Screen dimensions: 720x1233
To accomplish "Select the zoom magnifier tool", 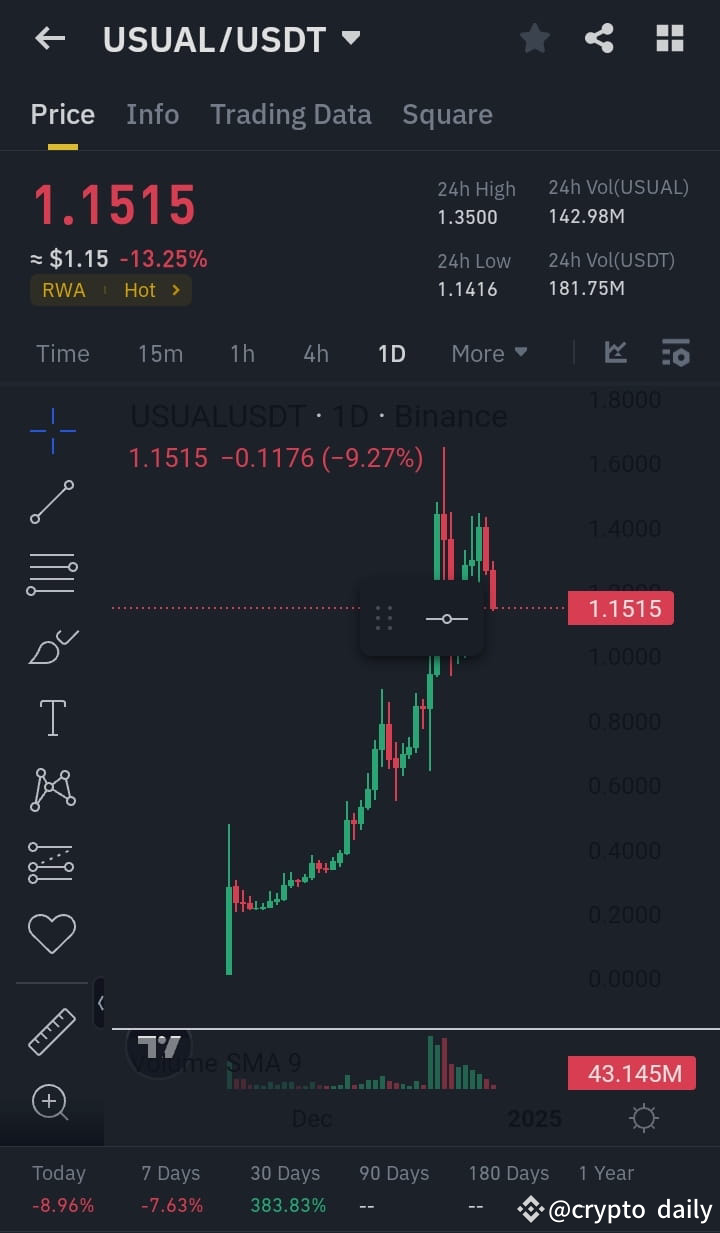I will 51,1102.
